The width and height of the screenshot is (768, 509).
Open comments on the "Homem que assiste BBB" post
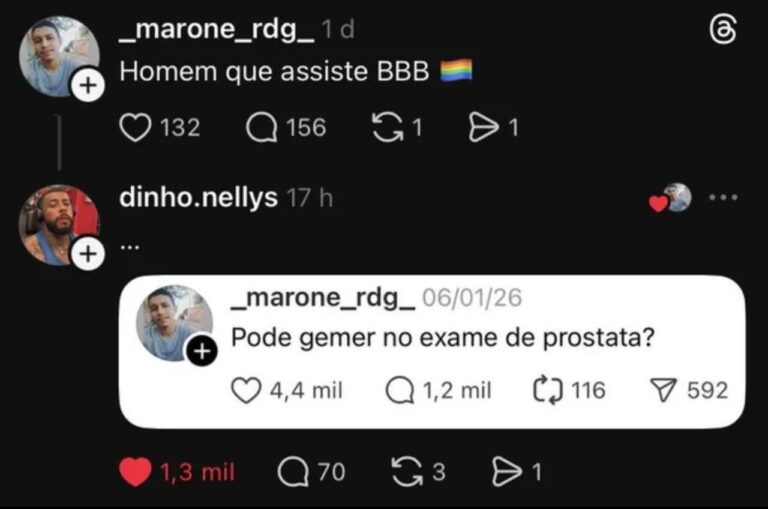pos(262,128)
